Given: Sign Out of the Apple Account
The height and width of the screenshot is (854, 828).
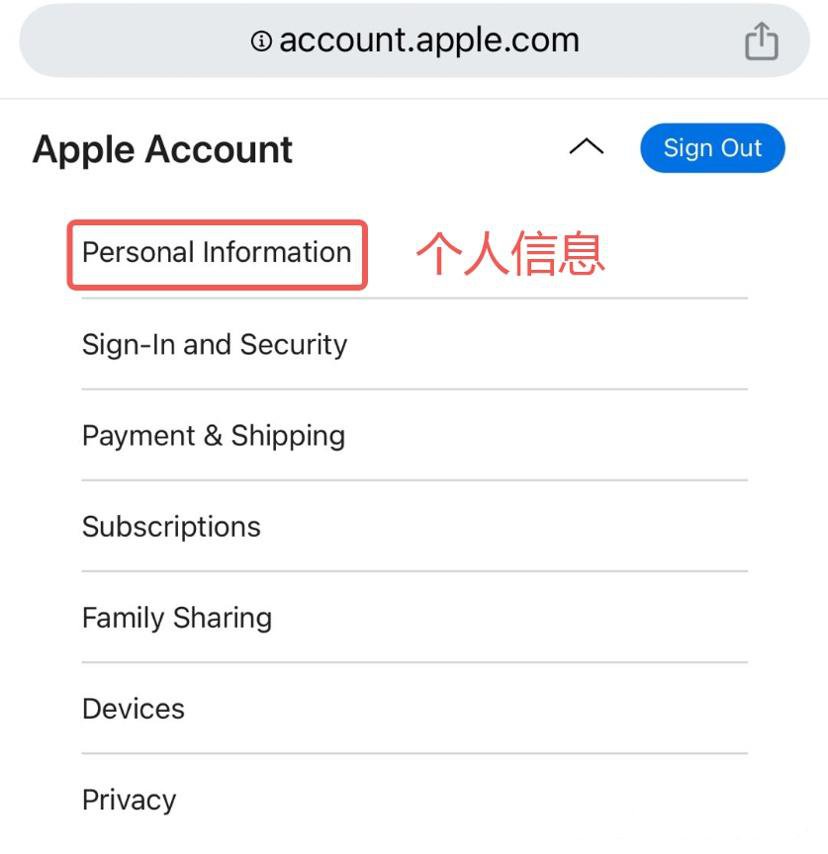Looking at the screenshot, I should point(712,148).
